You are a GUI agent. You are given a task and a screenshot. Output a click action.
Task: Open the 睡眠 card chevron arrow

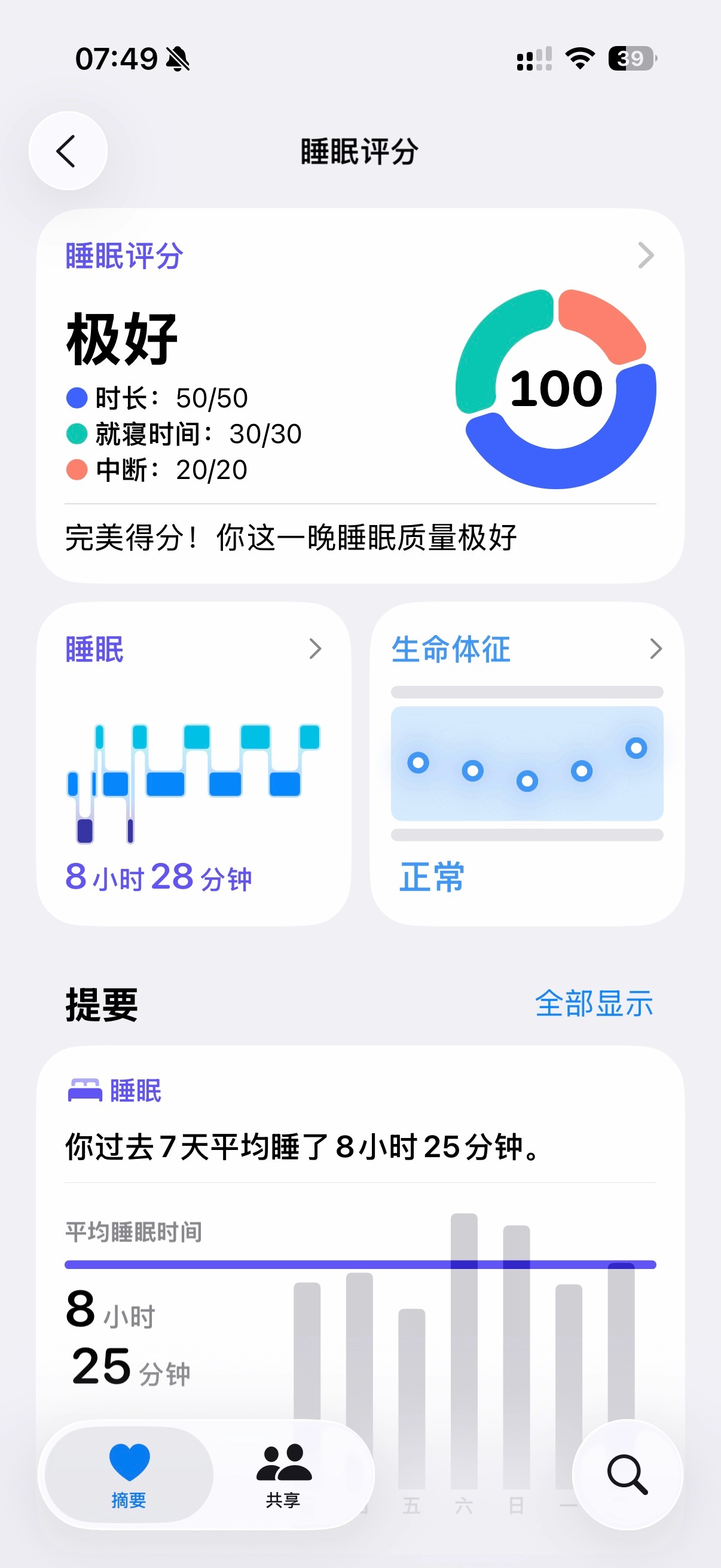tap(316, 649)
